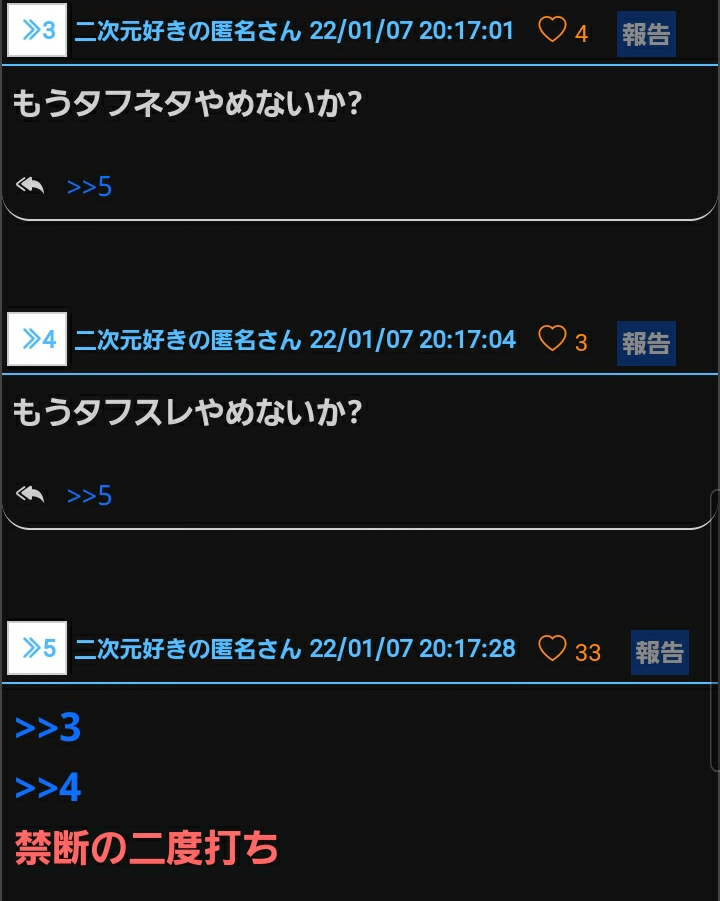
Task: Report post 3 using 報告 button
Action: pyautogui.click(x=646, y=34)
